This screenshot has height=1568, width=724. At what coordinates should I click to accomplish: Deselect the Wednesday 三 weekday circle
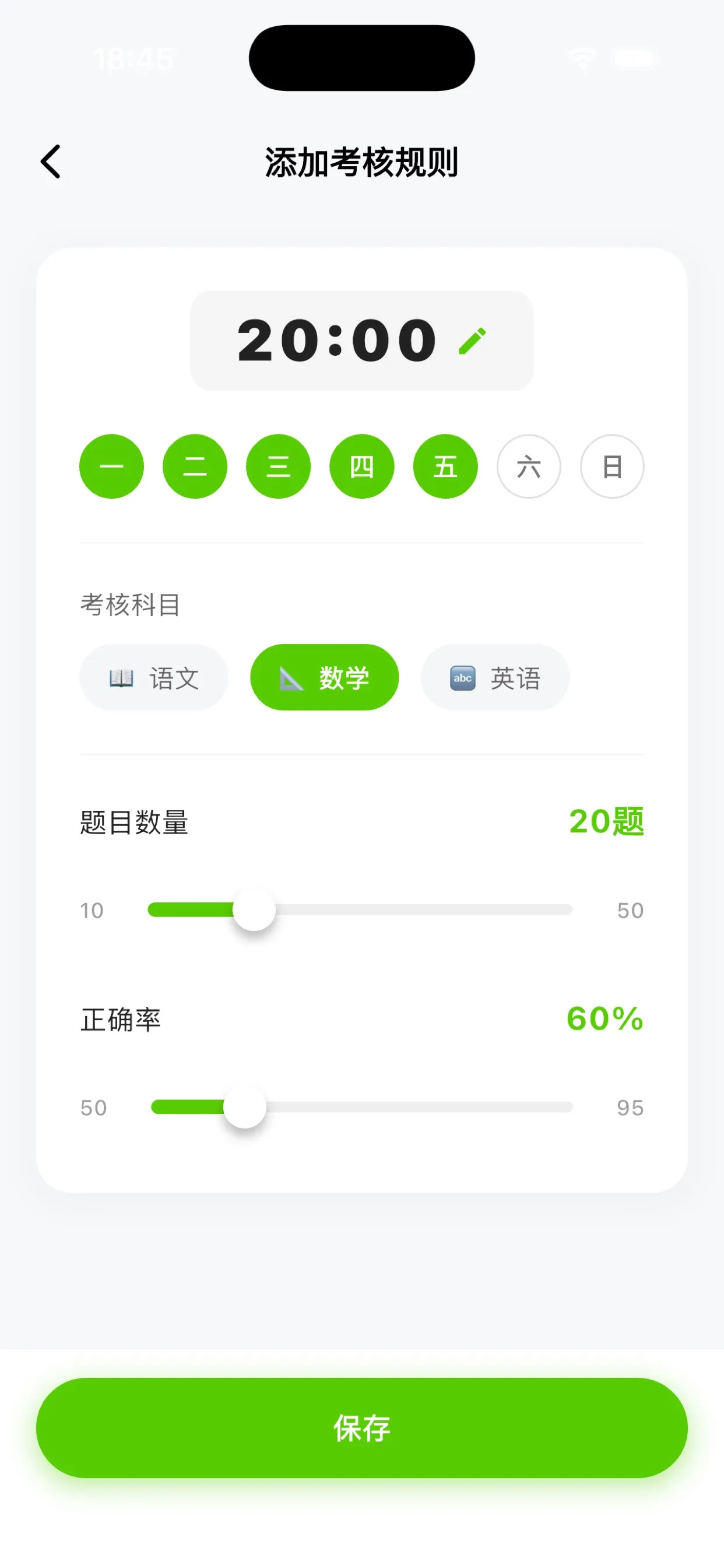point(279,466)
